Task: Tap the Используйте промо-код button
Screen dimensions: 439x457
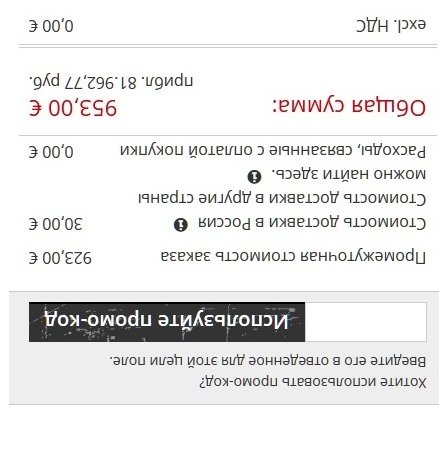Action: (167, 322)
